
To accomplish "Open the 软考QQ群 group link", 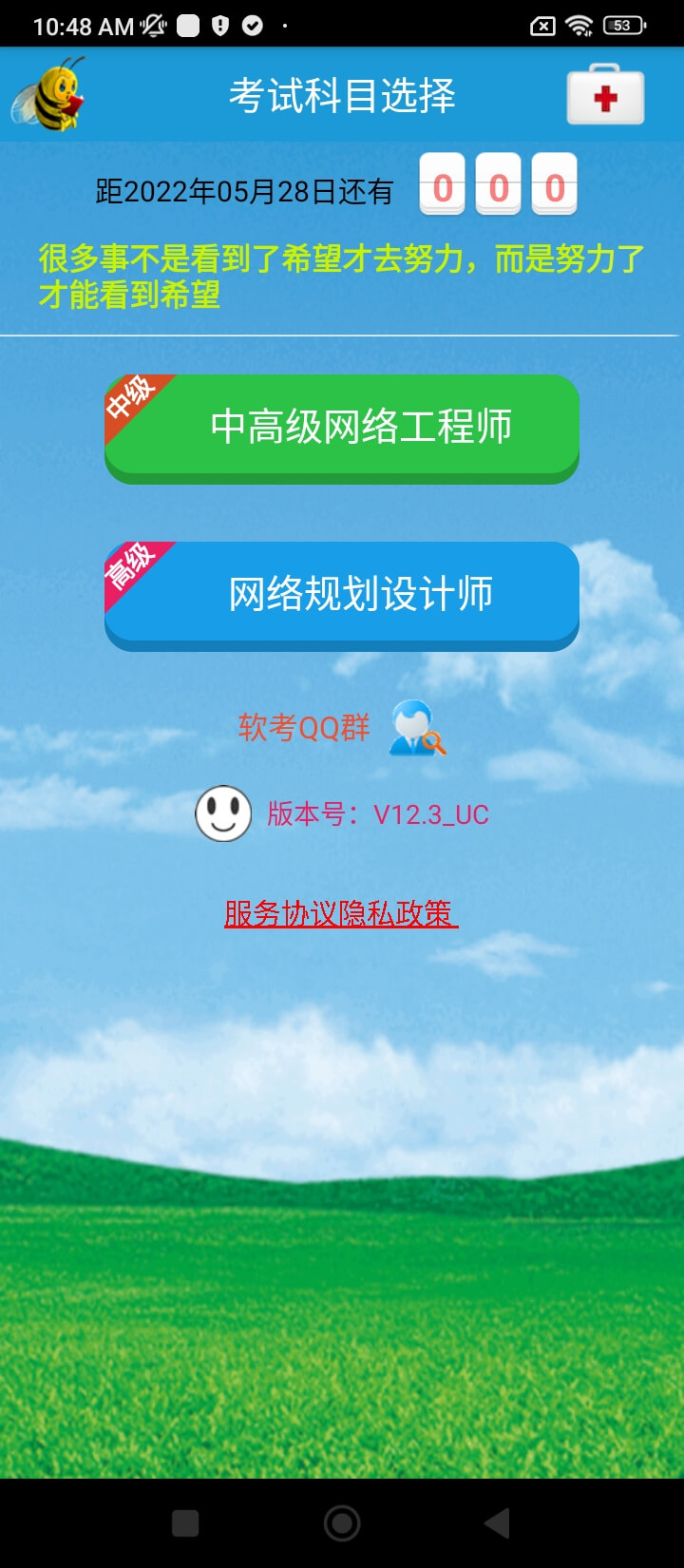I will point(342,728).
